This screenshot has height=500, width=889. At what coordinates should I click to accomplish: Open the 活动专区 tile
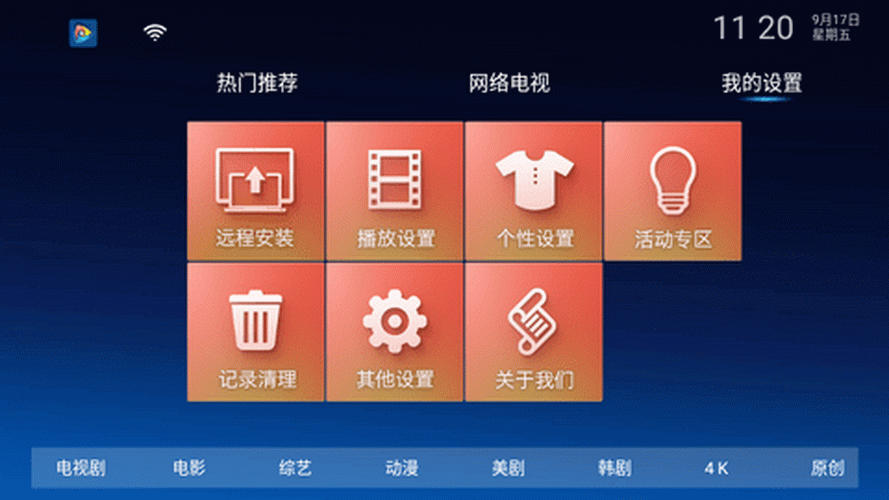point(672,191)
